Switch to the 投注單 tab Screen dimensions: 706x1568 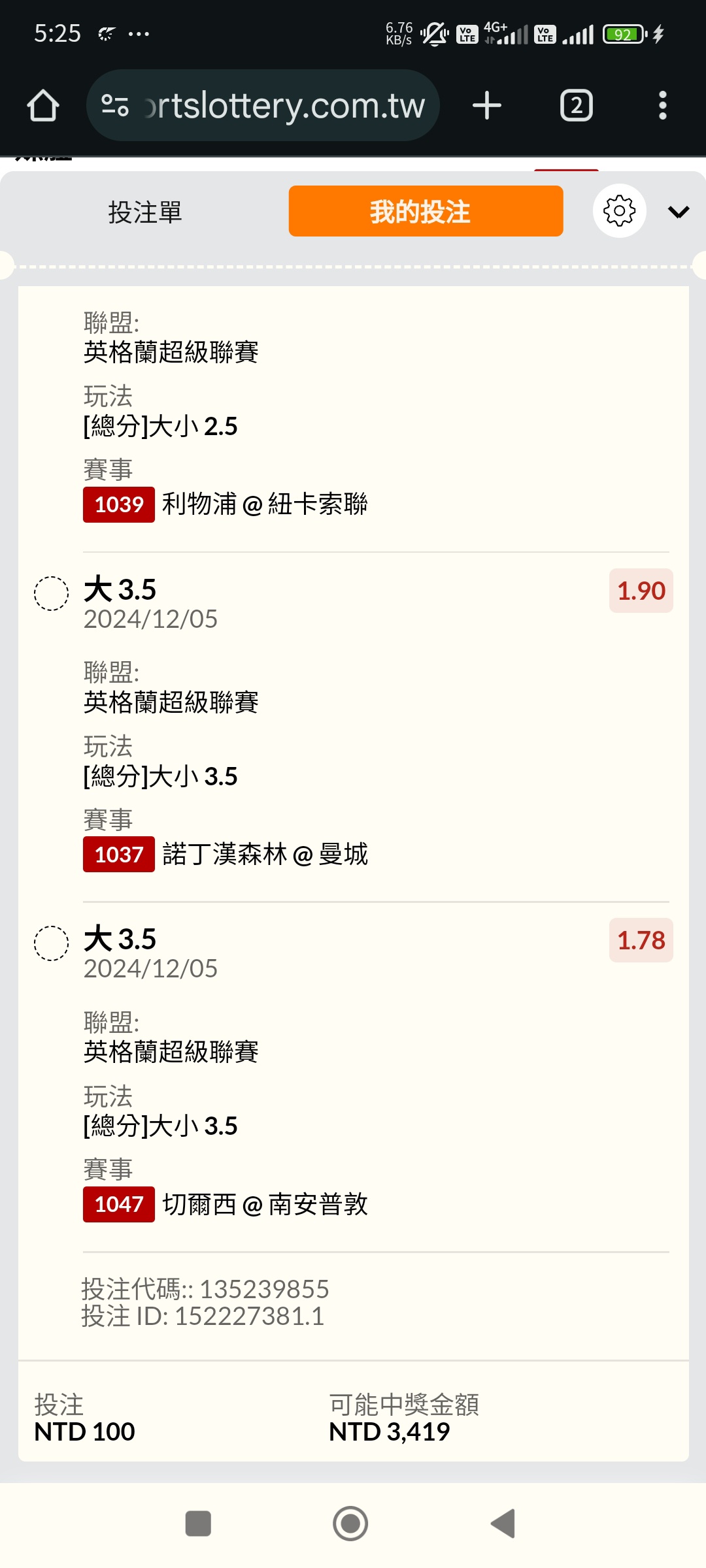point(145,212)
